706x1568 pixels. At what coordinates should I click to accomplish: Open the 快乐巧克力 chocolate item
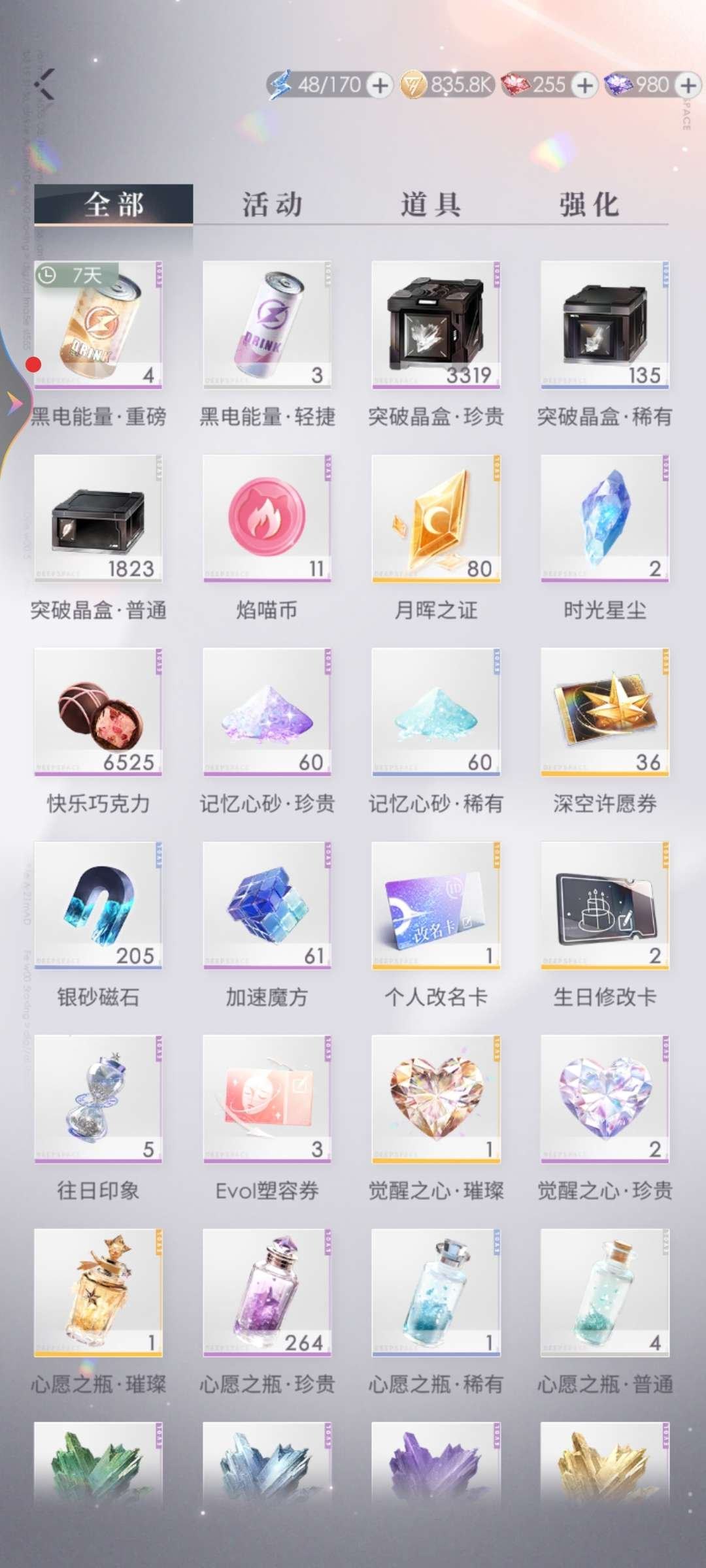[x=98, y=712]
